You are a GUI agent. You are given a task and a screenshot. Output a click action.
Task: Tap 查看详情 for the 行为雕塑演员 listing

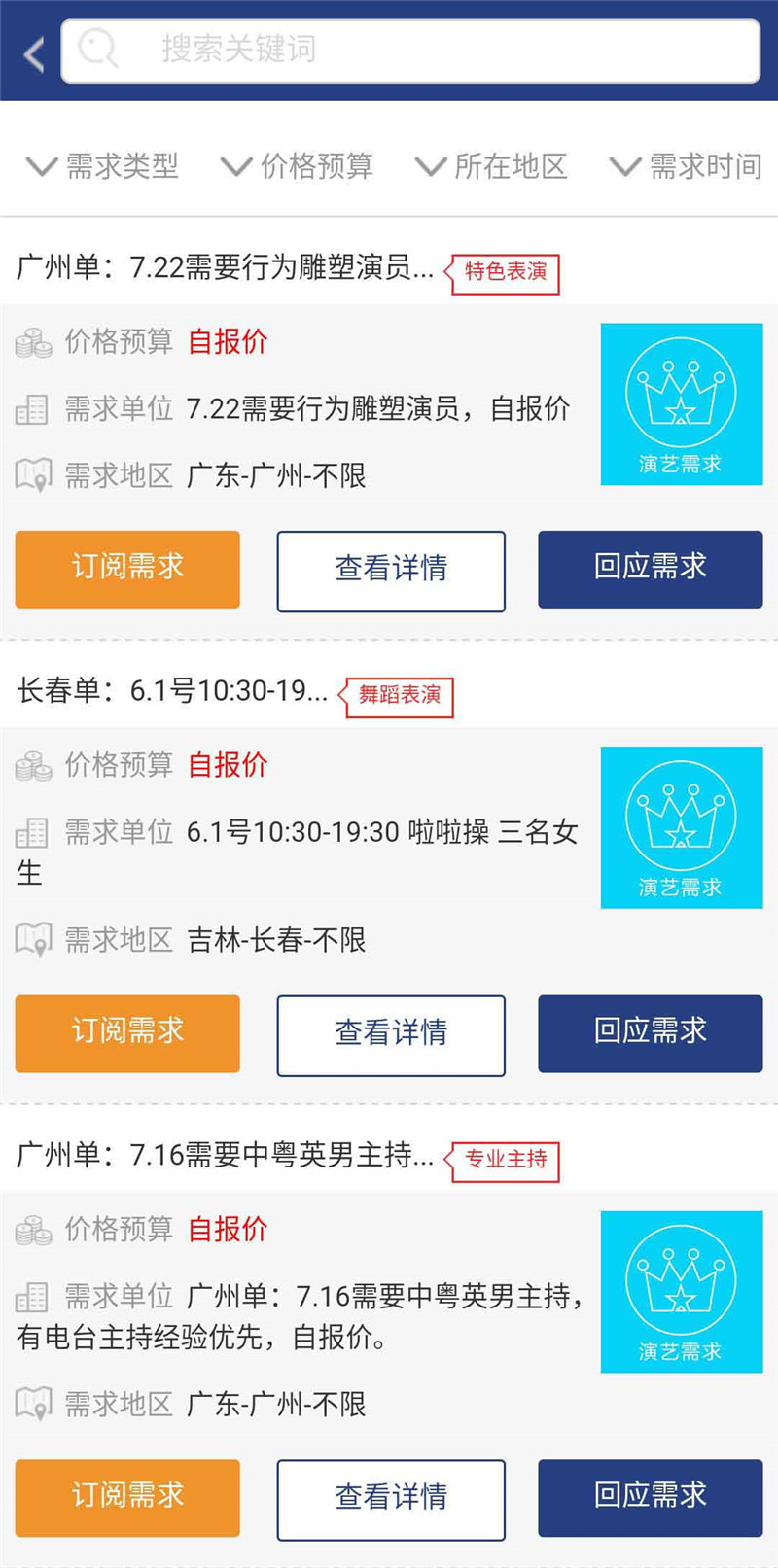(x=391, y=571)
